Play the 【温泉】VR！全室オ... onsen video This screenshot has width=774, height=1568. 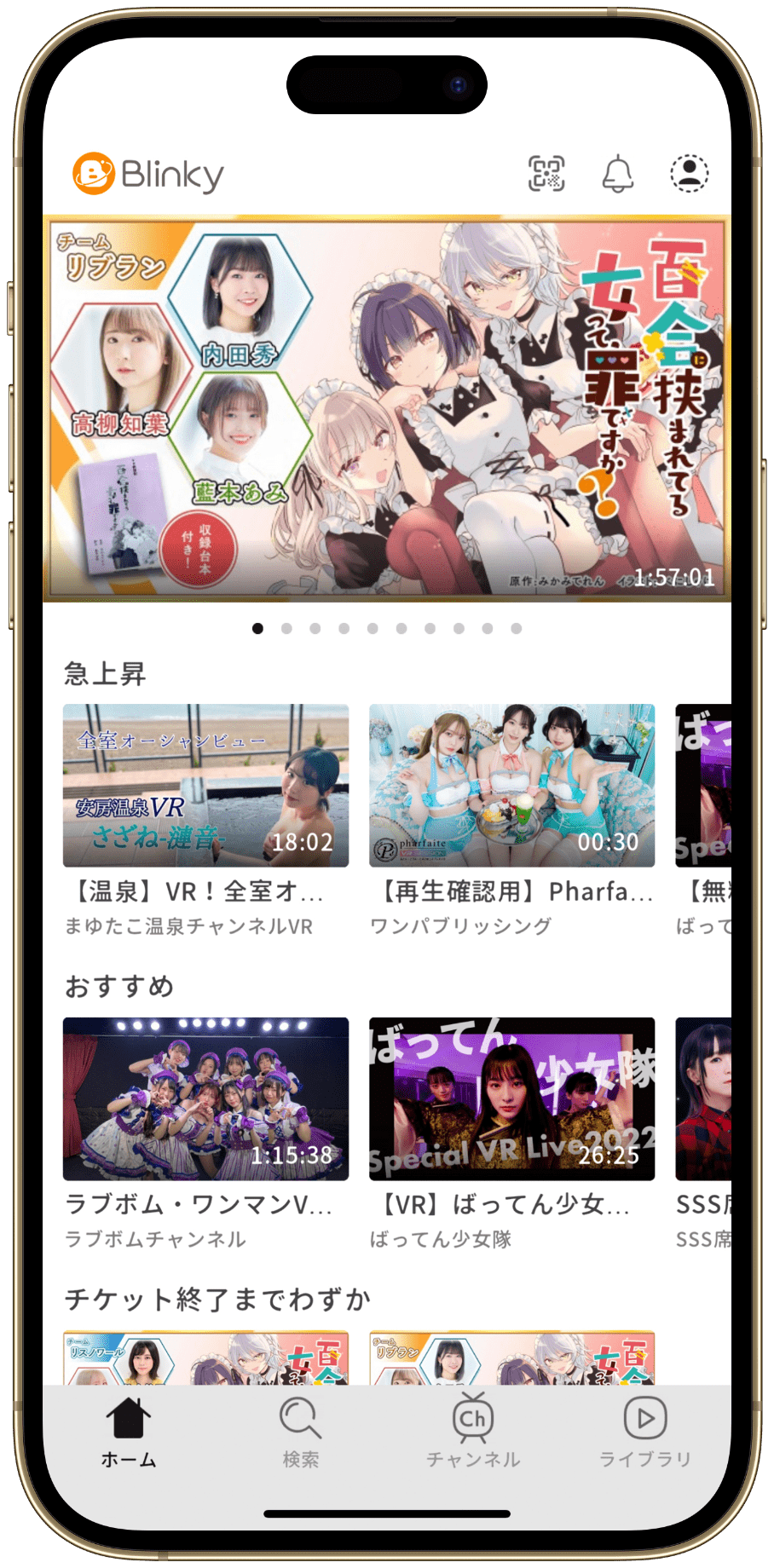coord(205,786)
